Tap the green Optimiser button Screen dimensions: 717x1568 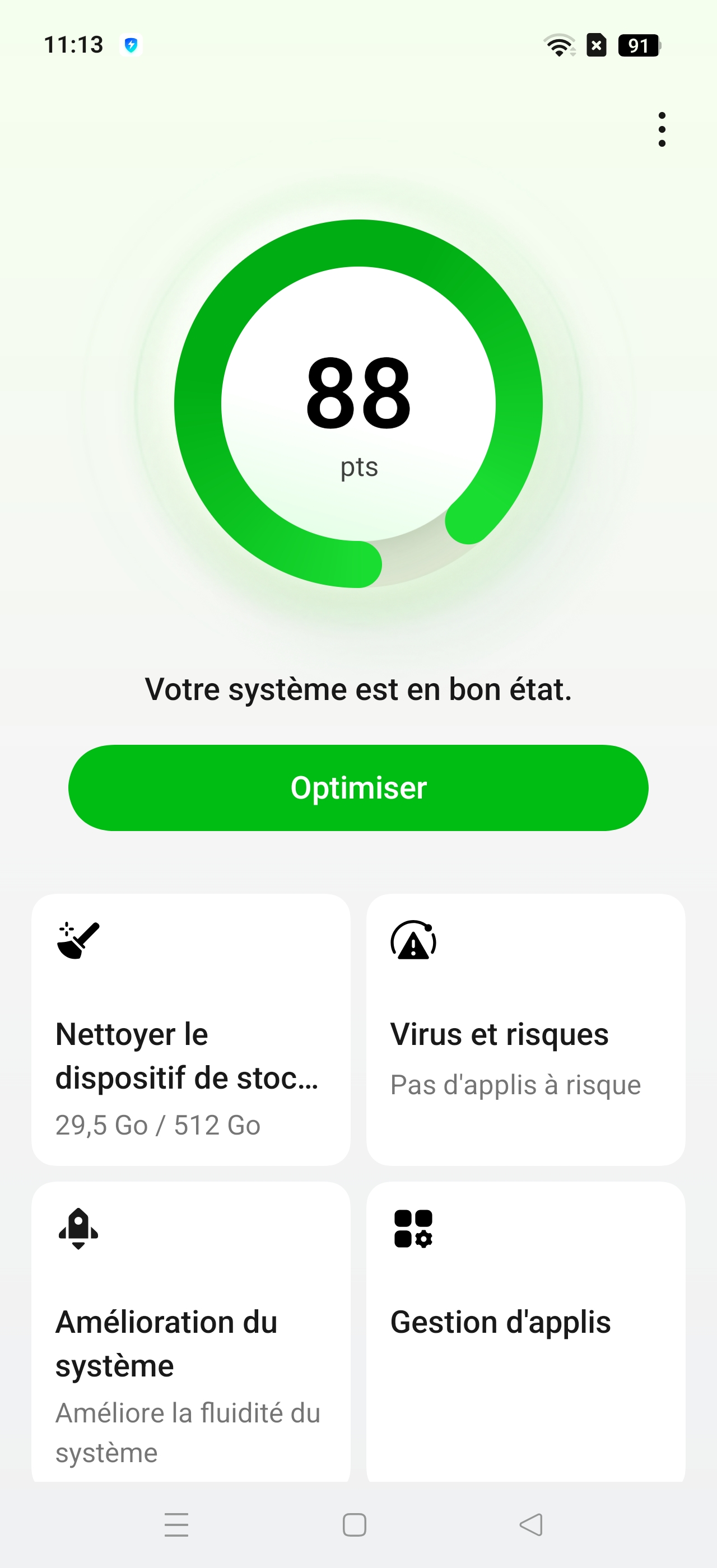[358, 788]
